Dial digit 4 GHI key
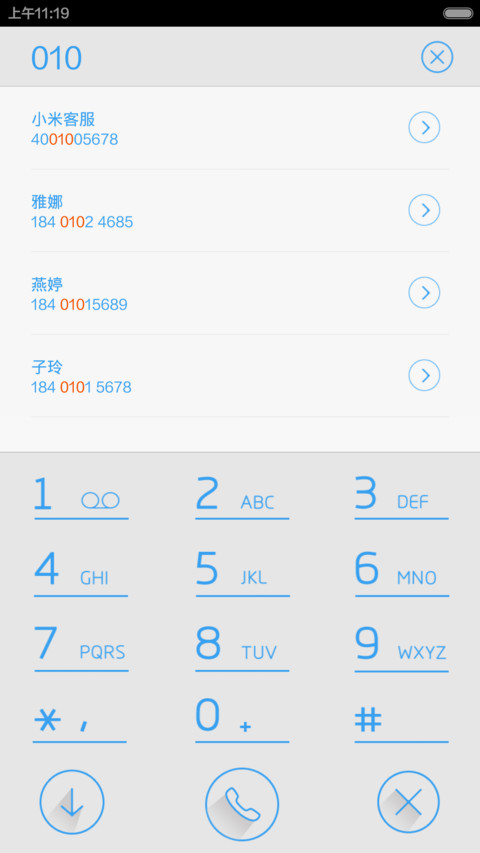The width and height of the screenshot is (480, 853). click(81, 572)
